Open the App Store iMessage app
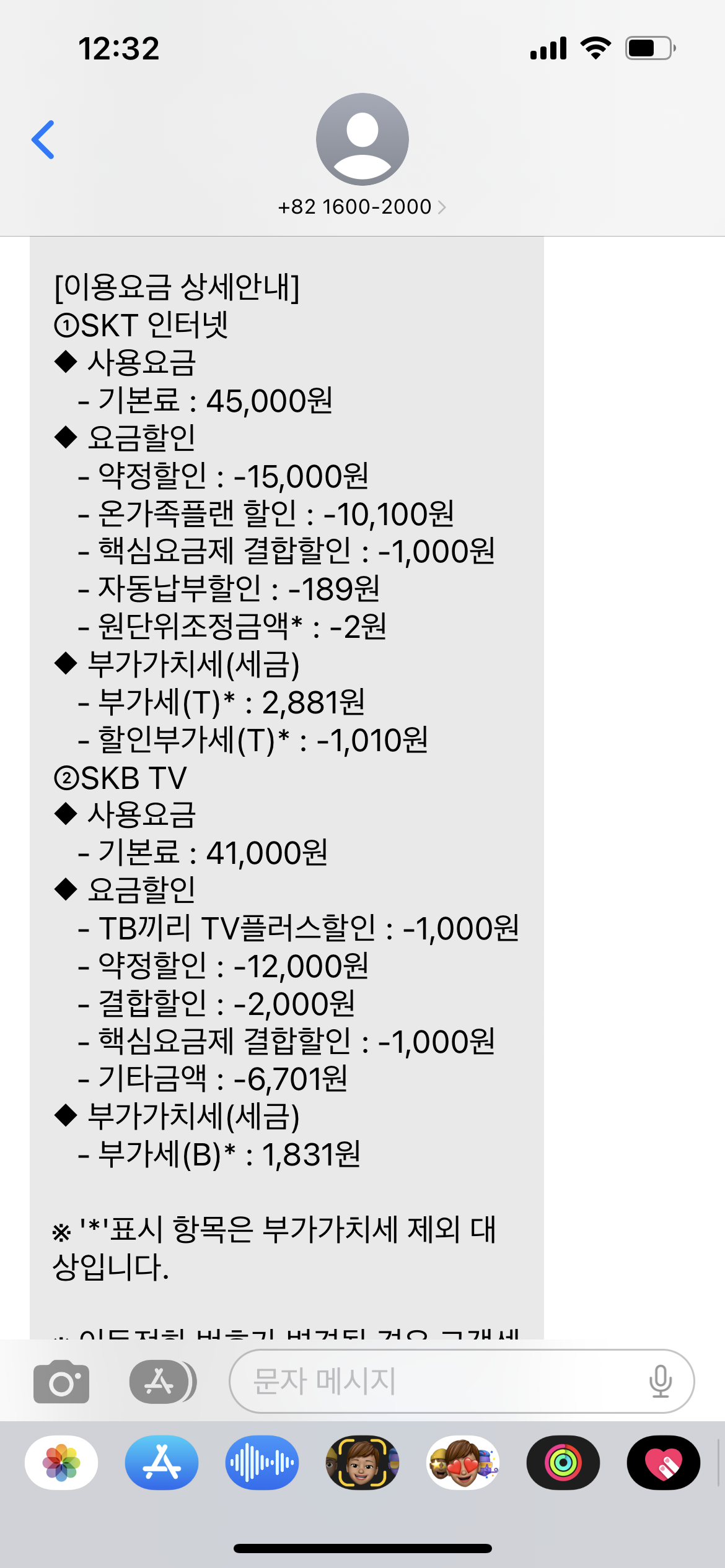725x1568 pixels. click(x=162, y=1463)
